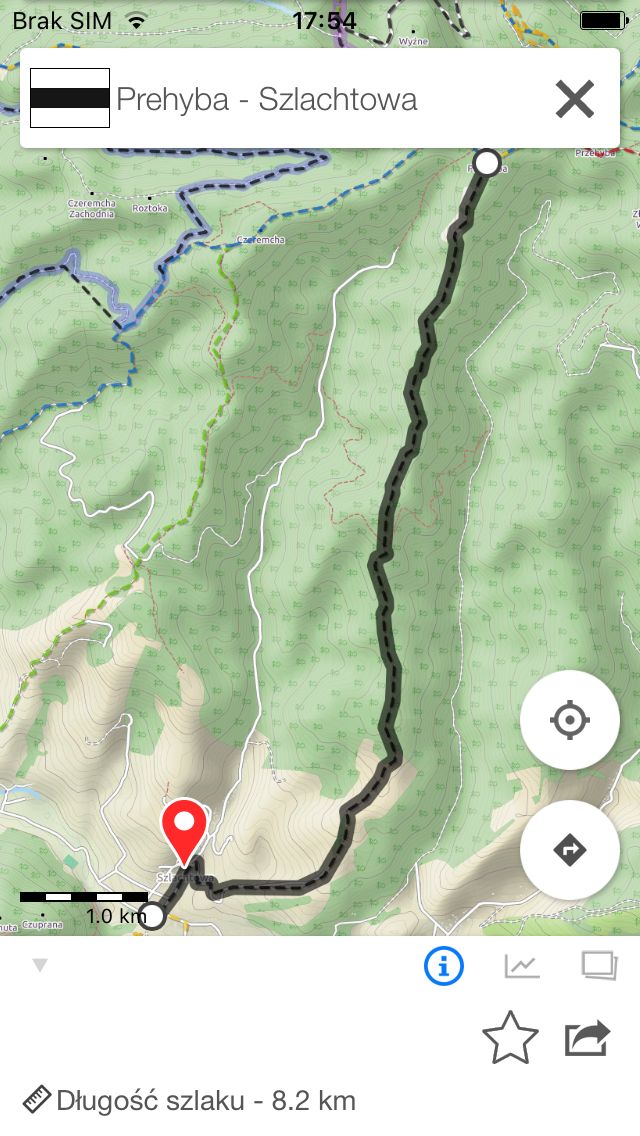Screen dimensions: 640x1136
Task: Add this trail to favorites
Action: pyautogui.click(x=510, y=1037)
